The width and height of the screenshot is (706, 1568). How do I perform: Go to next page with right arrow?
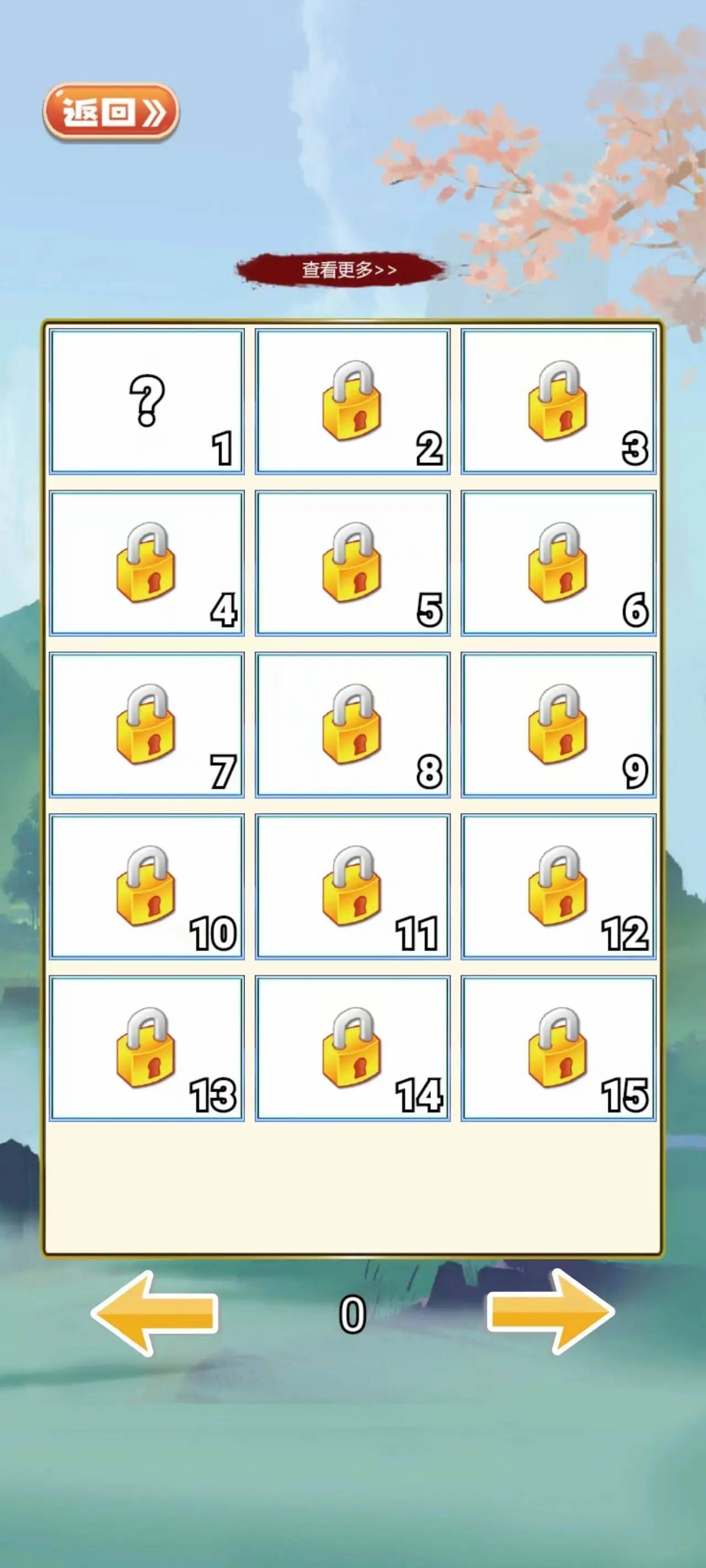[550, 1314]
